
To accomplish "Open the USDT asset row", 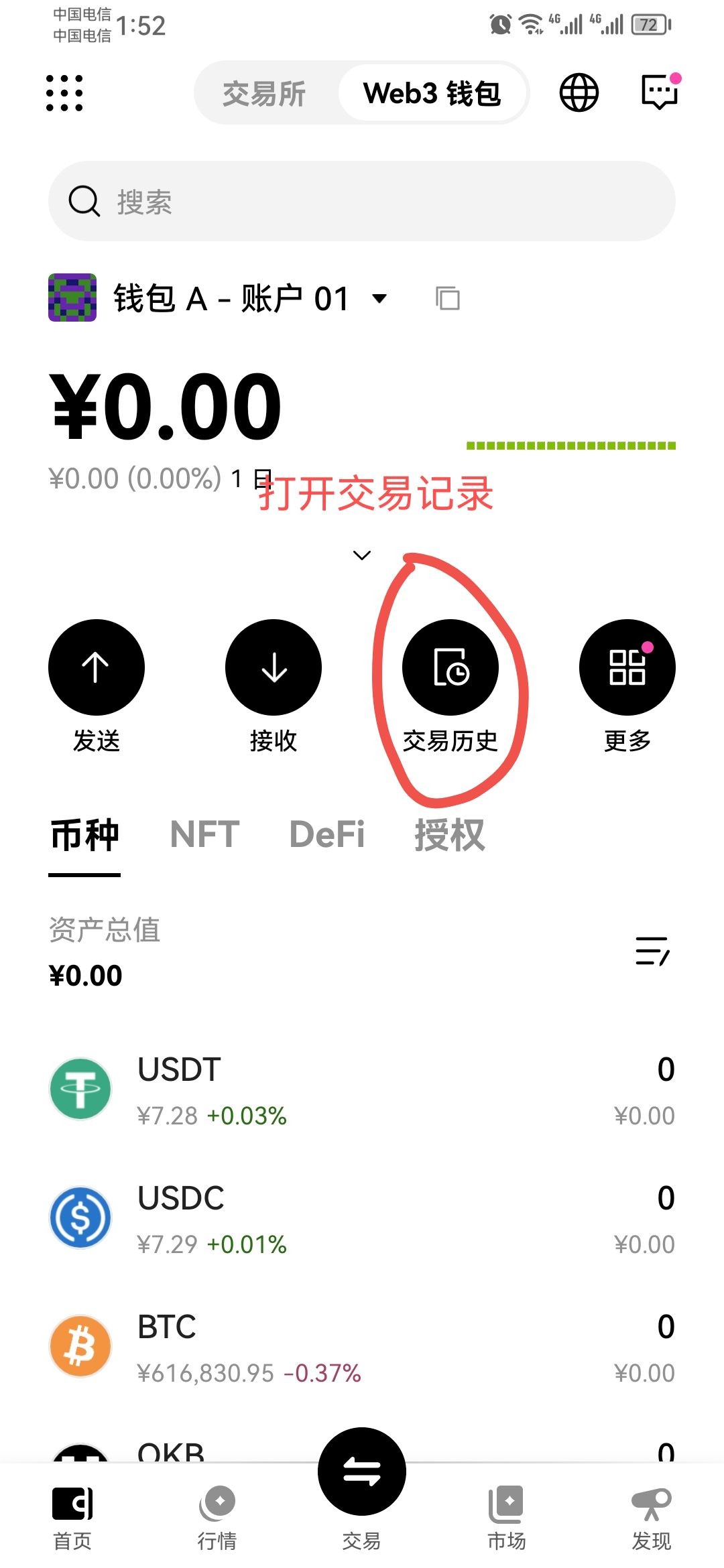I will 362,1089.
